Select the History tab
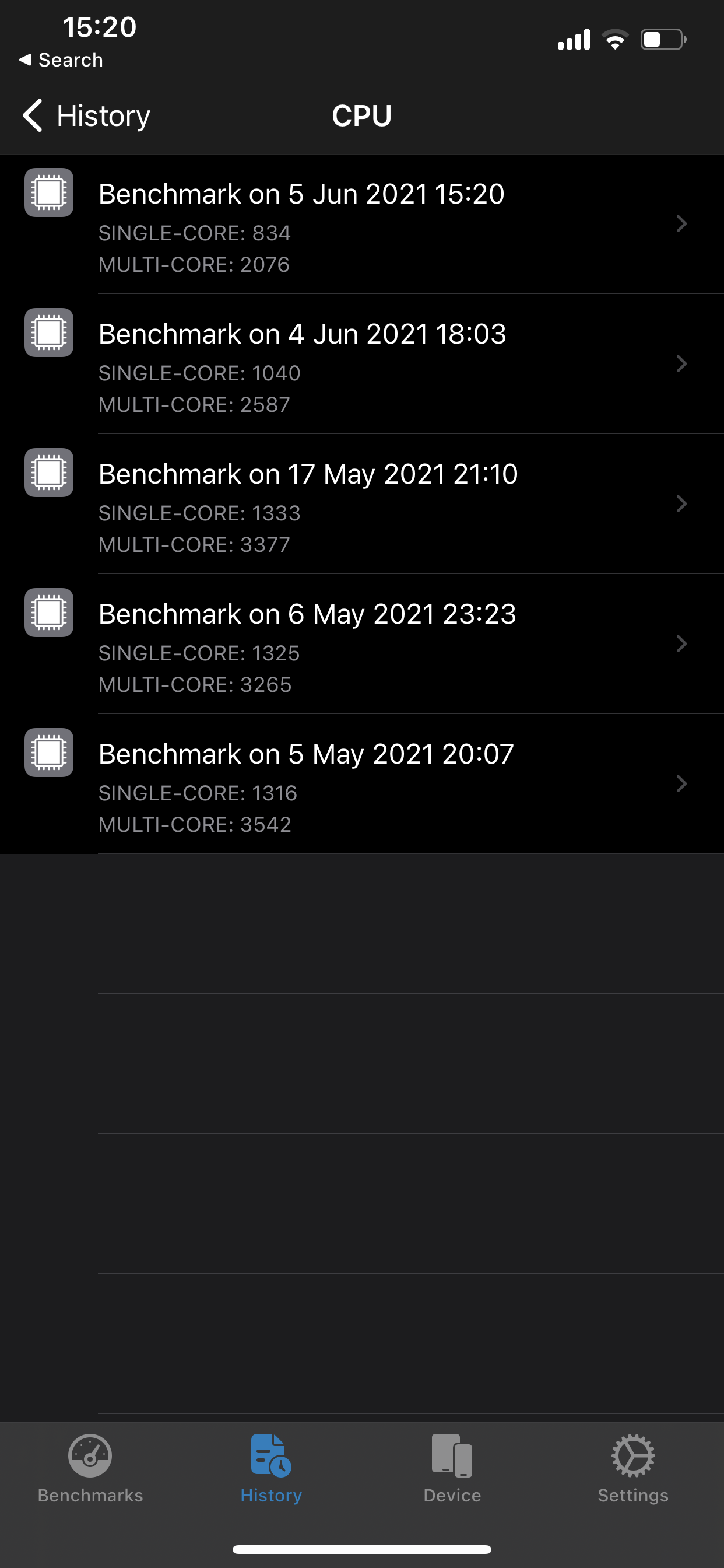 tap(271, 1468)
